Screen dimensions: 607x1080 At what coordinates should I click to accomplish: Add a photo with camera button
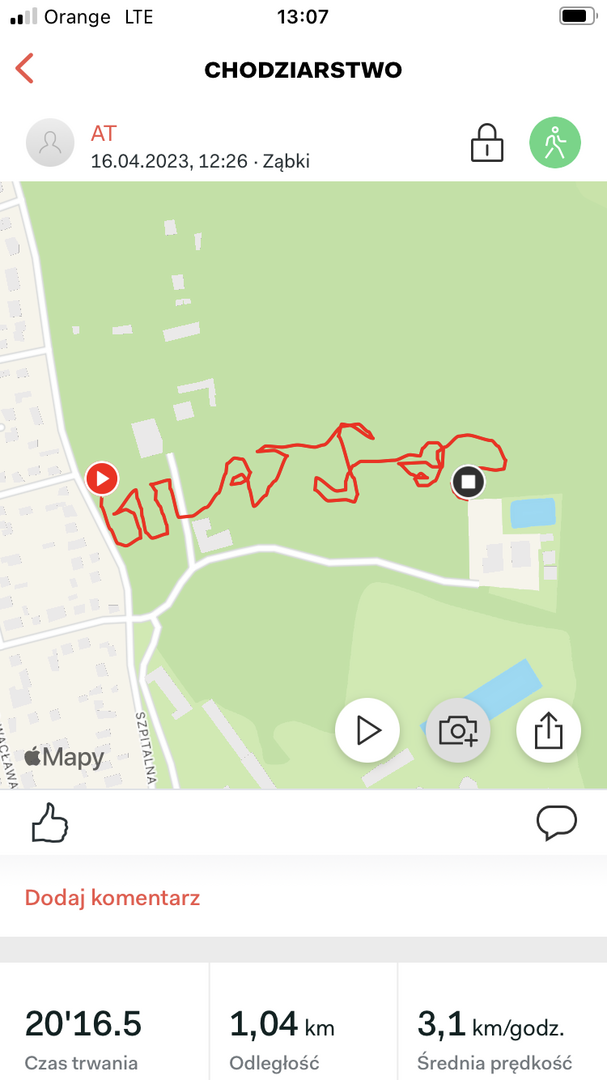point(458,730)
